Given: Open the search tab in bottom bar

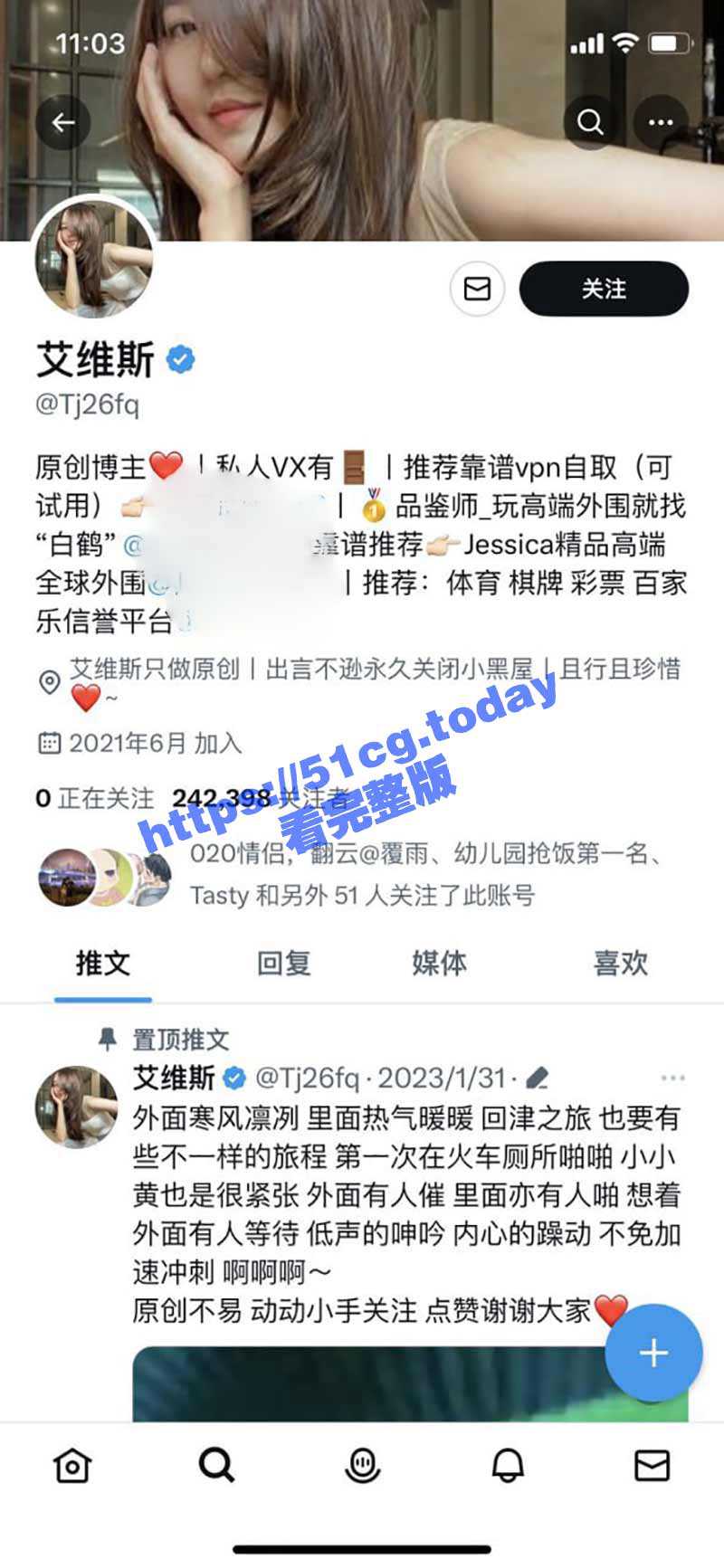Looking at the screenshot, I should 216,1466.
